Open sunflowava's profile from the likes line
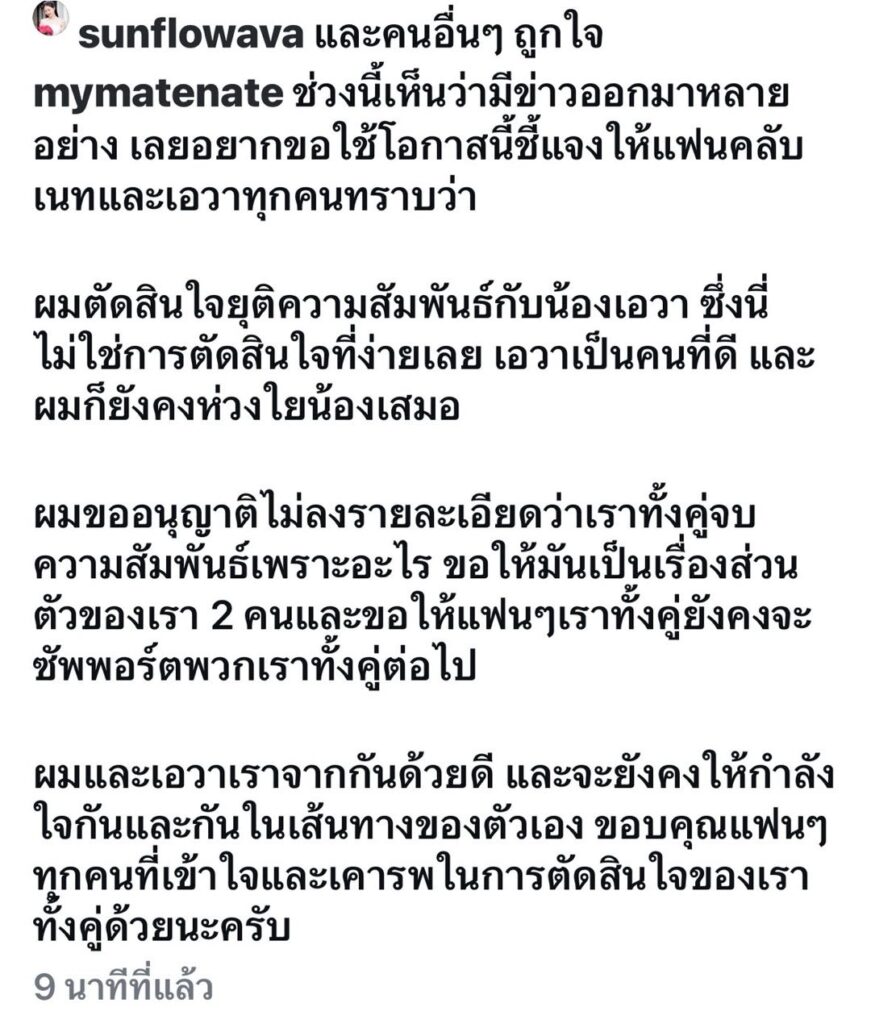The width and height of the screenshot is (871, 1024). point(190,37)
